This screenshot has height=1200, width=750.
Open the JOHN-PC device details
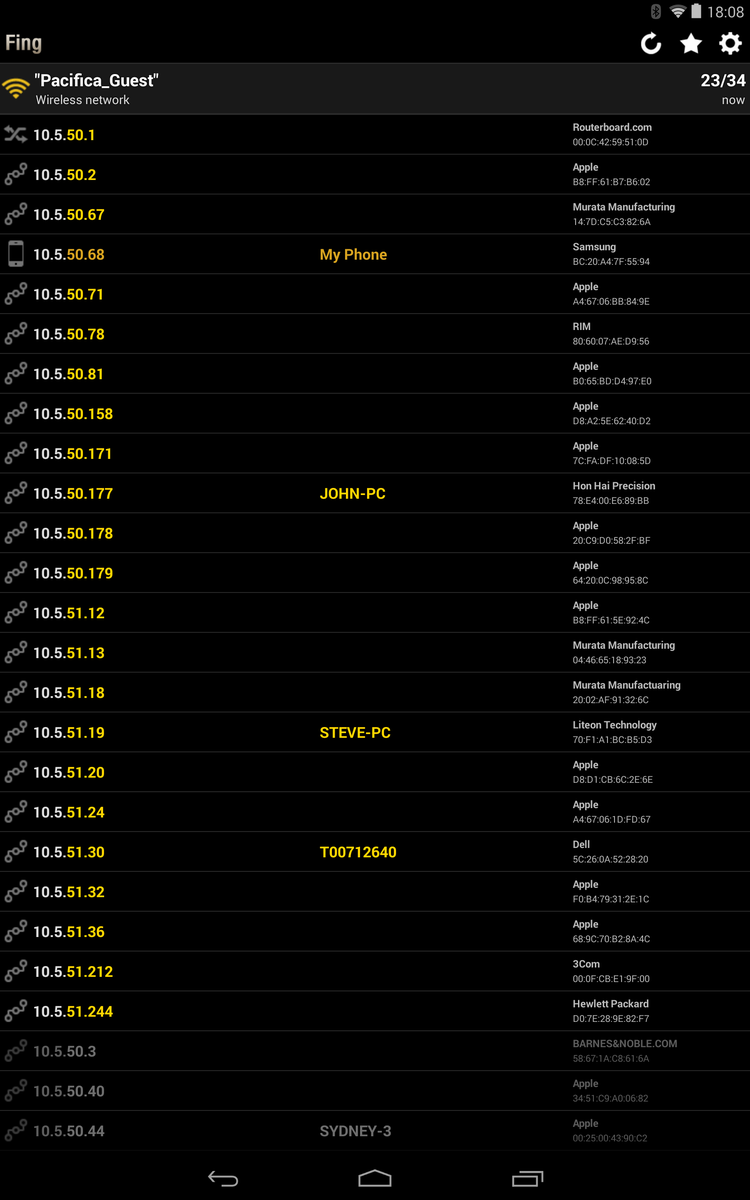[375, 493]
